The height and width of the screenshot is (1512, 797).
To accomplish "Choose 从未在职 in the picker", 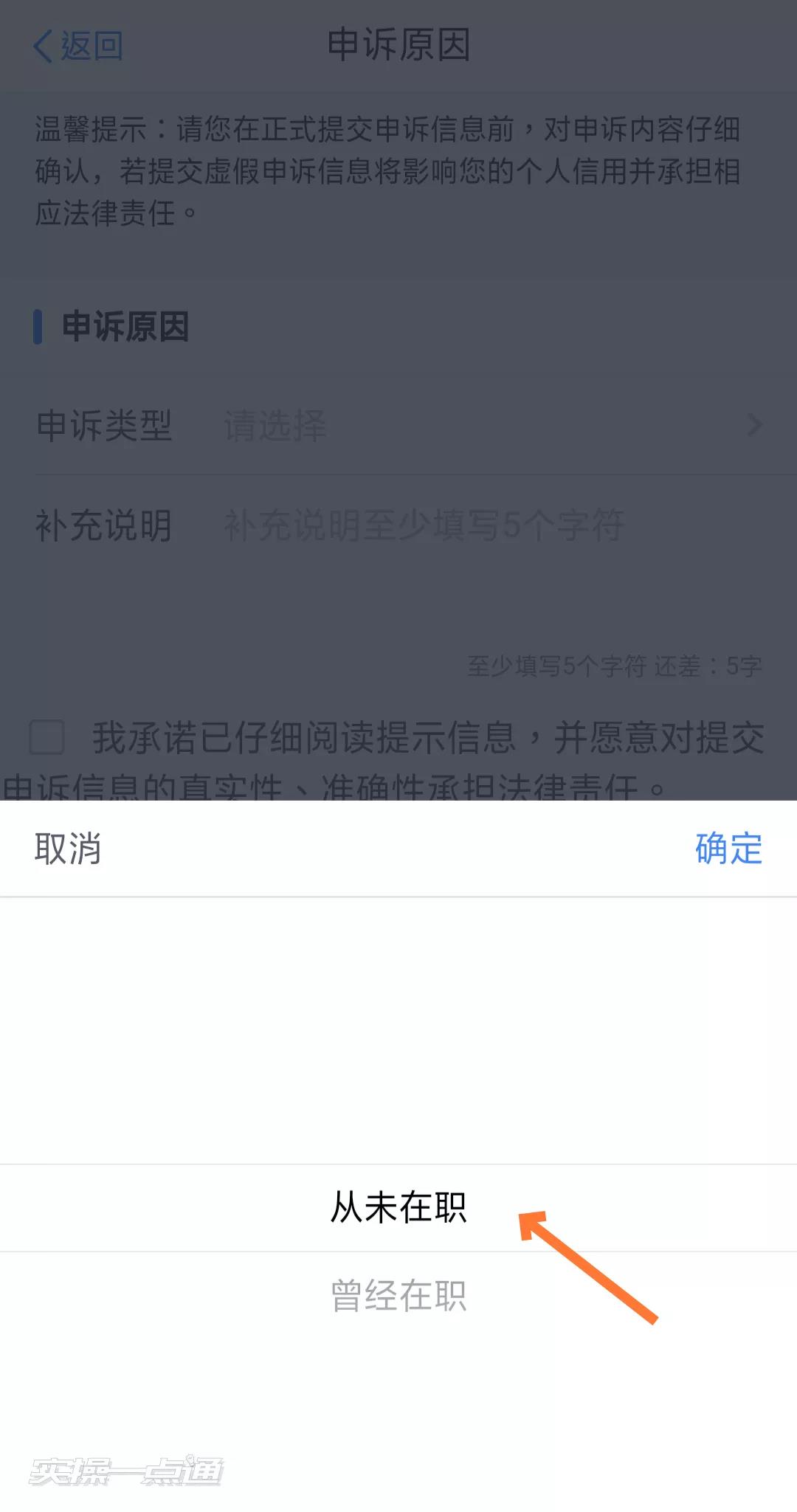I will [x=398, y=1208].
